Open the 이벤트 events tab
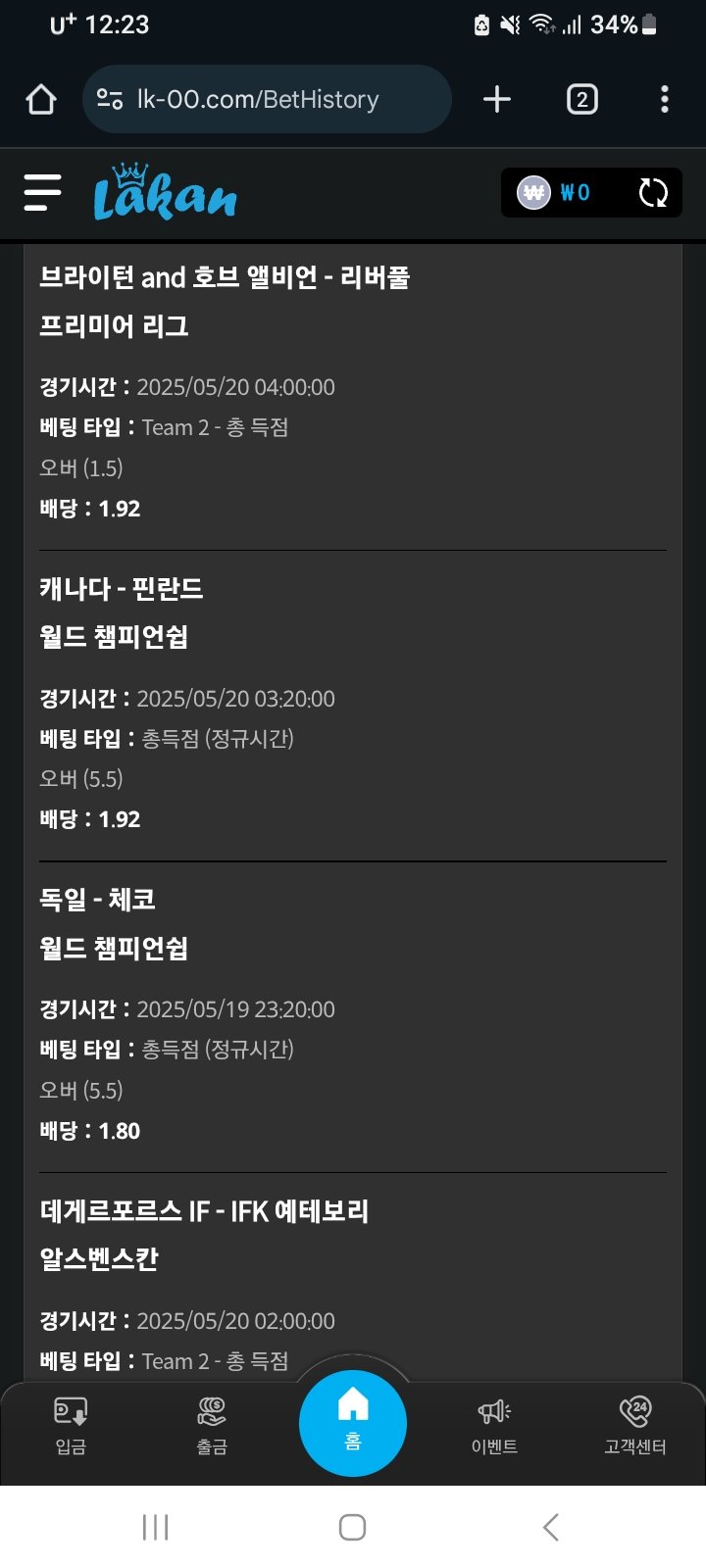 pos(494,1426)
